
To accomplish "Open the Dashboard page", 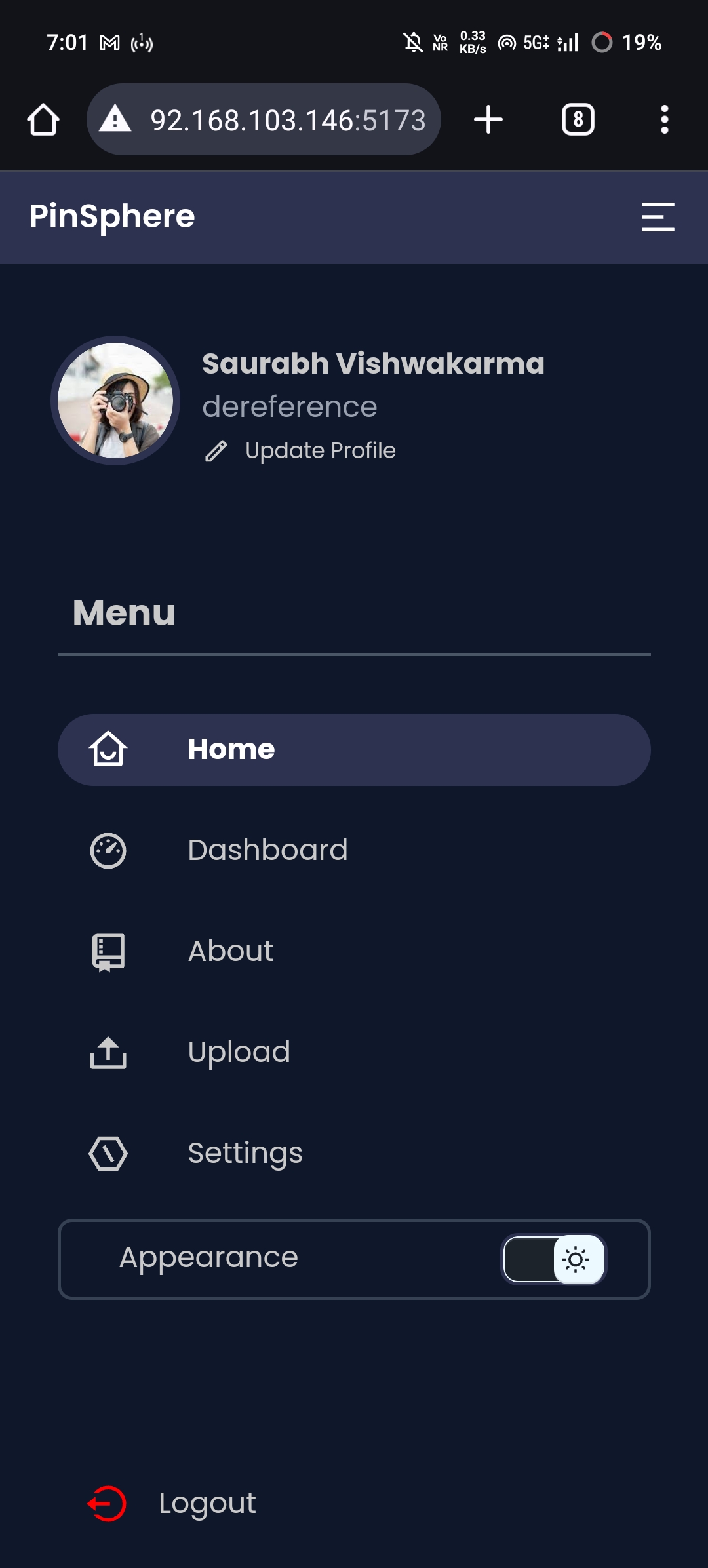I will (267, 850).
